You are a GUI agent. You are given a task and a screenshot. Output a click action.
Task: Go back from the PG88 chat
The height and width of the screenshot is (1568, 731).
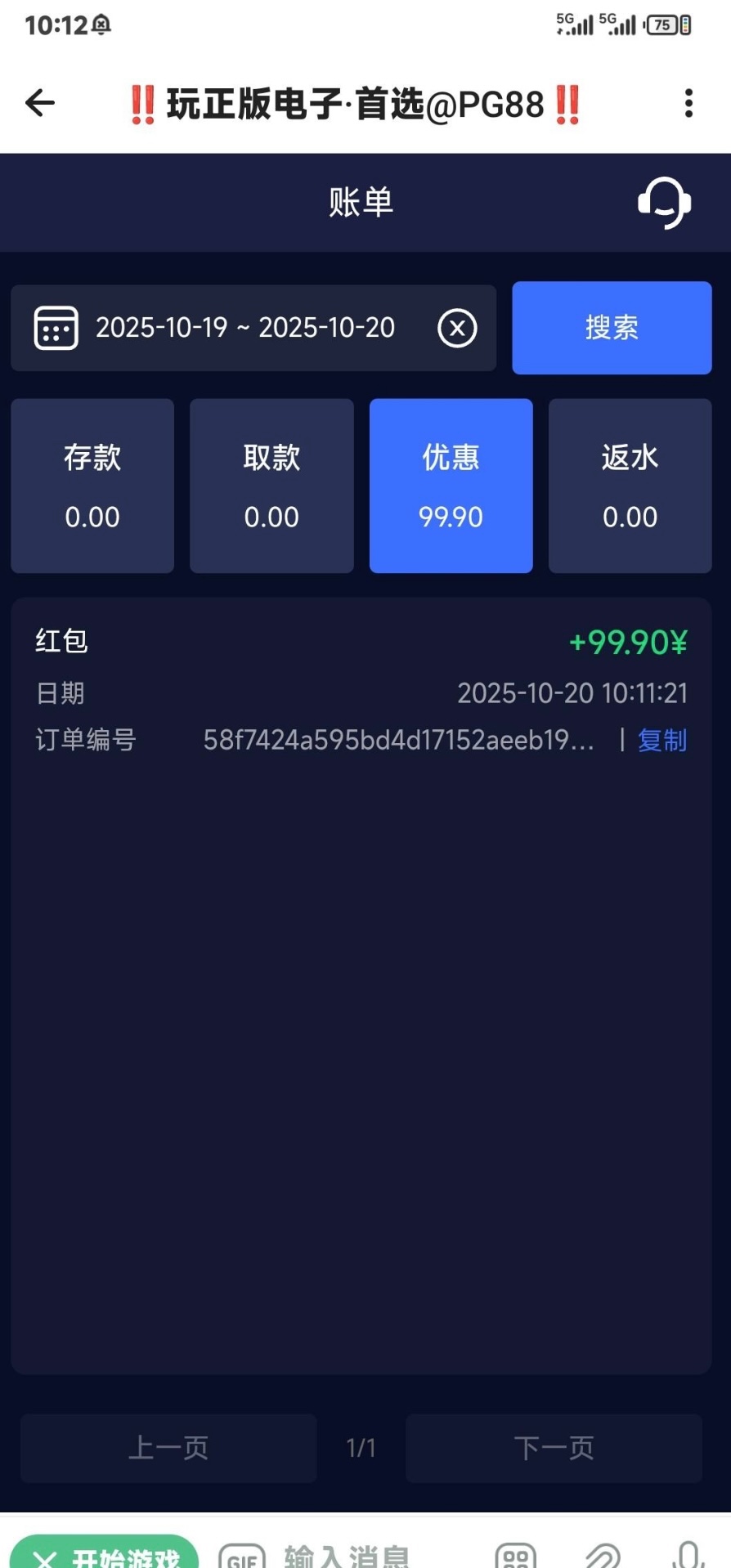click(40, 104)
